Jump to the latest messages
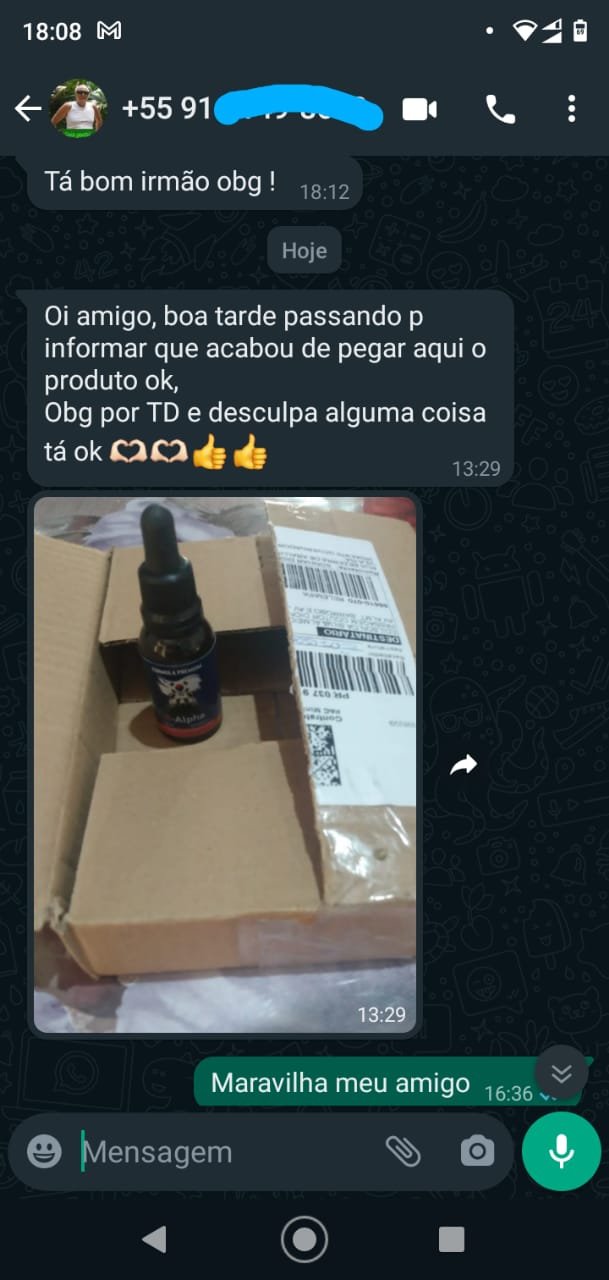609x1280 pixels. (x=561, y=1073)
